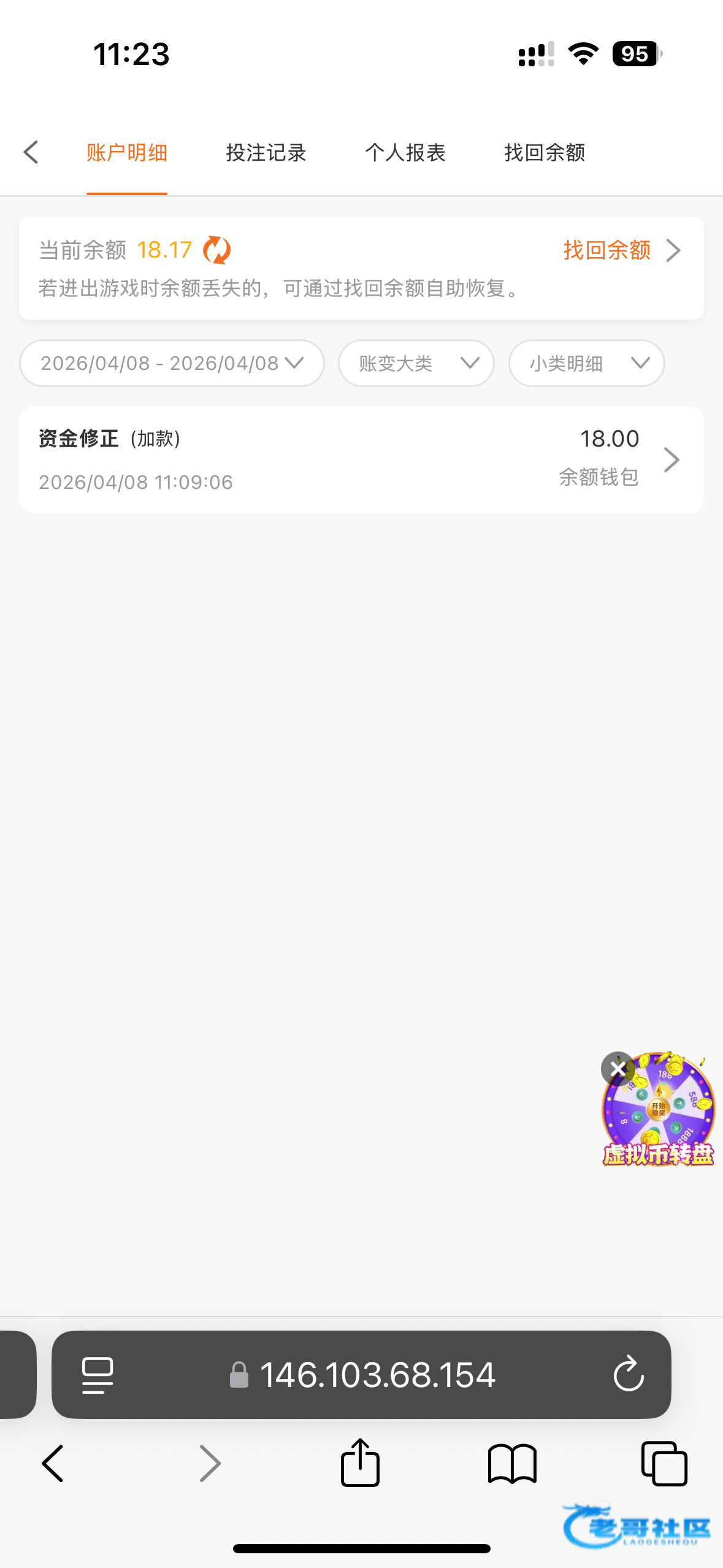The image size is (723, 1568).
Task: Expand the 小类明细 dropdown
Action: click(x=586, y=363)
